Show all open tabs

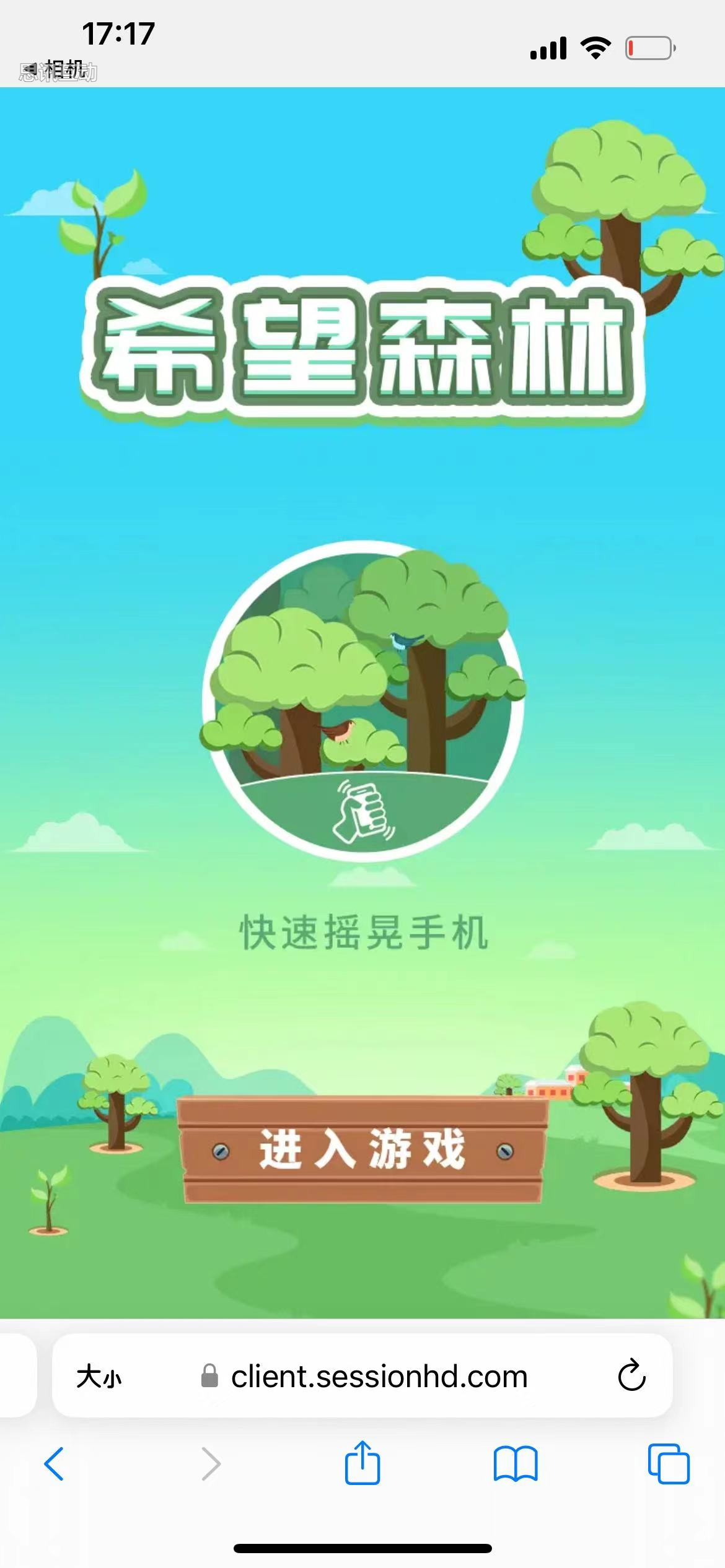[668, 1464]
